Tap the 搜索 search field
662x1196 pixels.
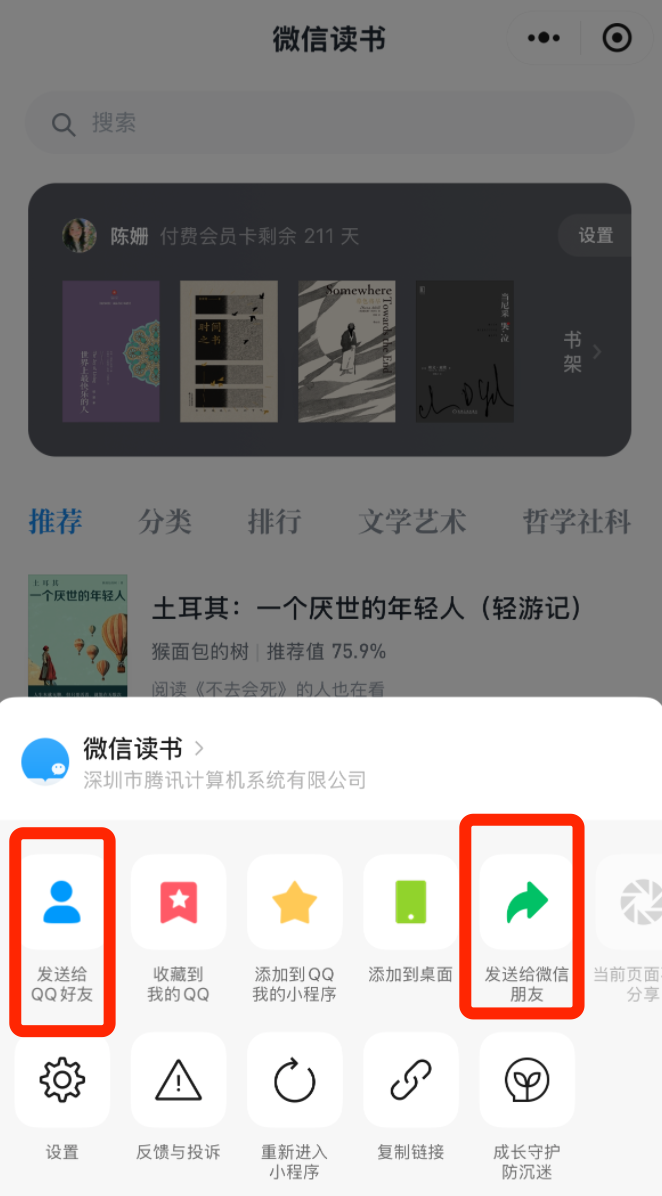pyautogui.click(x=330, y=123)
